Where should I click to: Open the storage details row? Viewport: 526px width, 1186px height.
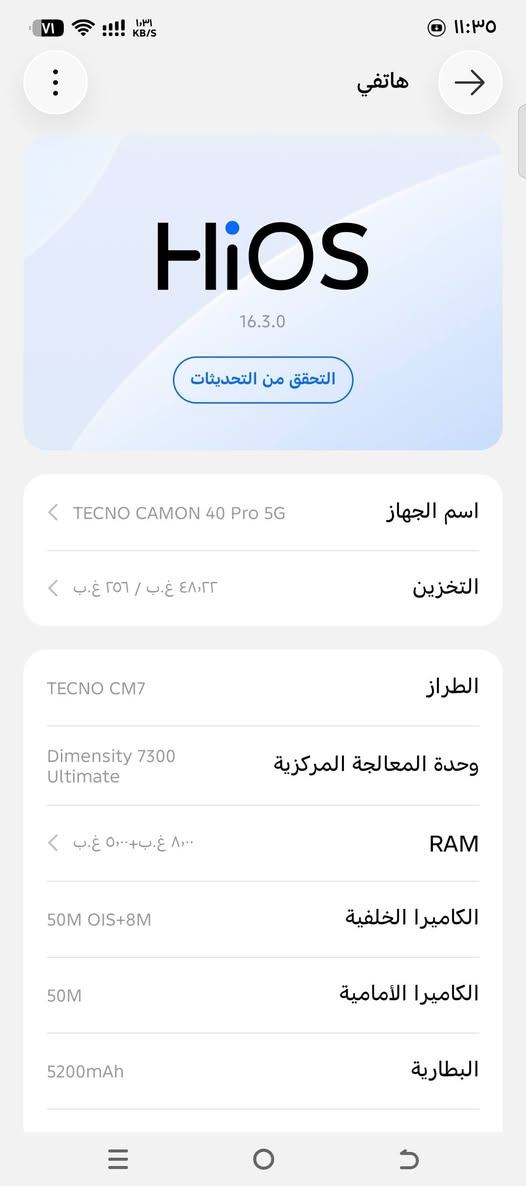[x=263, y=588]
